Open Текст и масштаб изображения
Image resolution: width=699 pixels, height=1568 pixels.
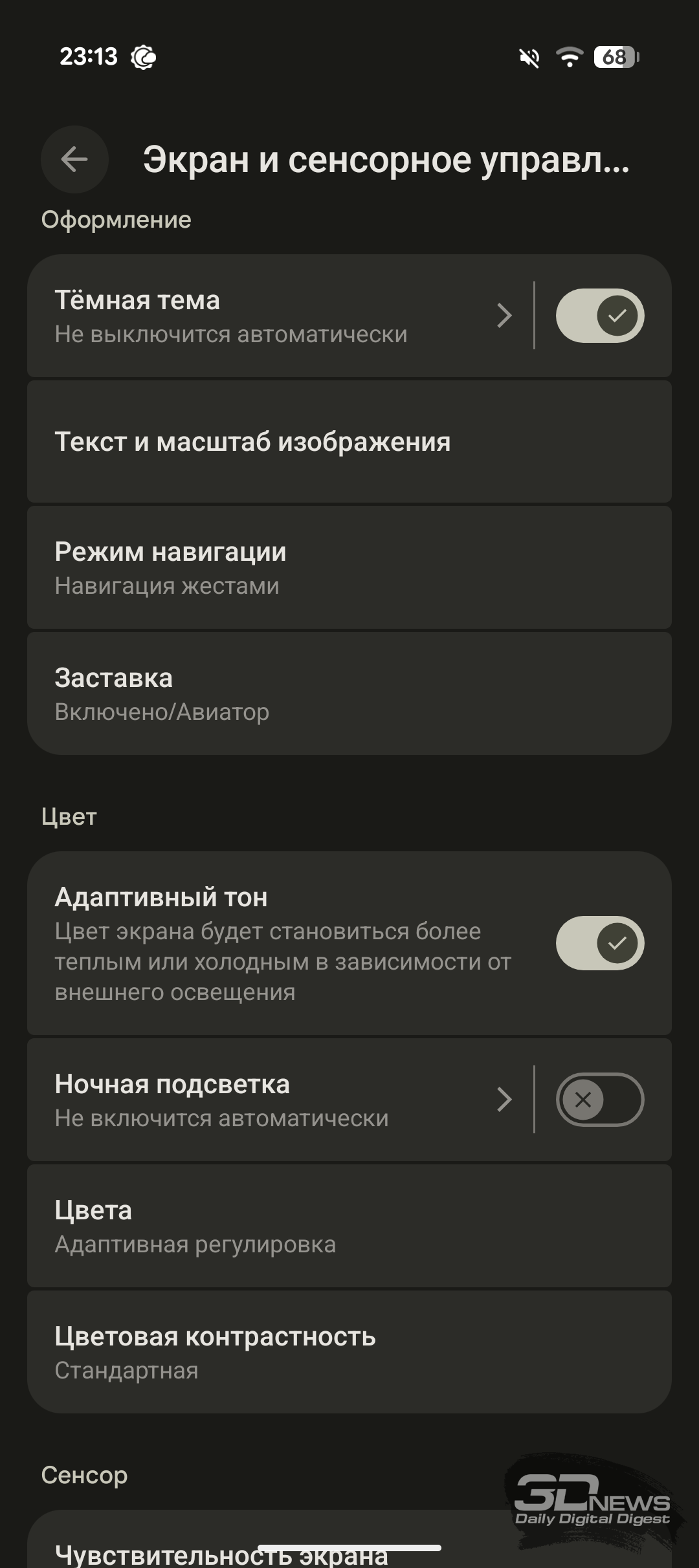(349, 442)
